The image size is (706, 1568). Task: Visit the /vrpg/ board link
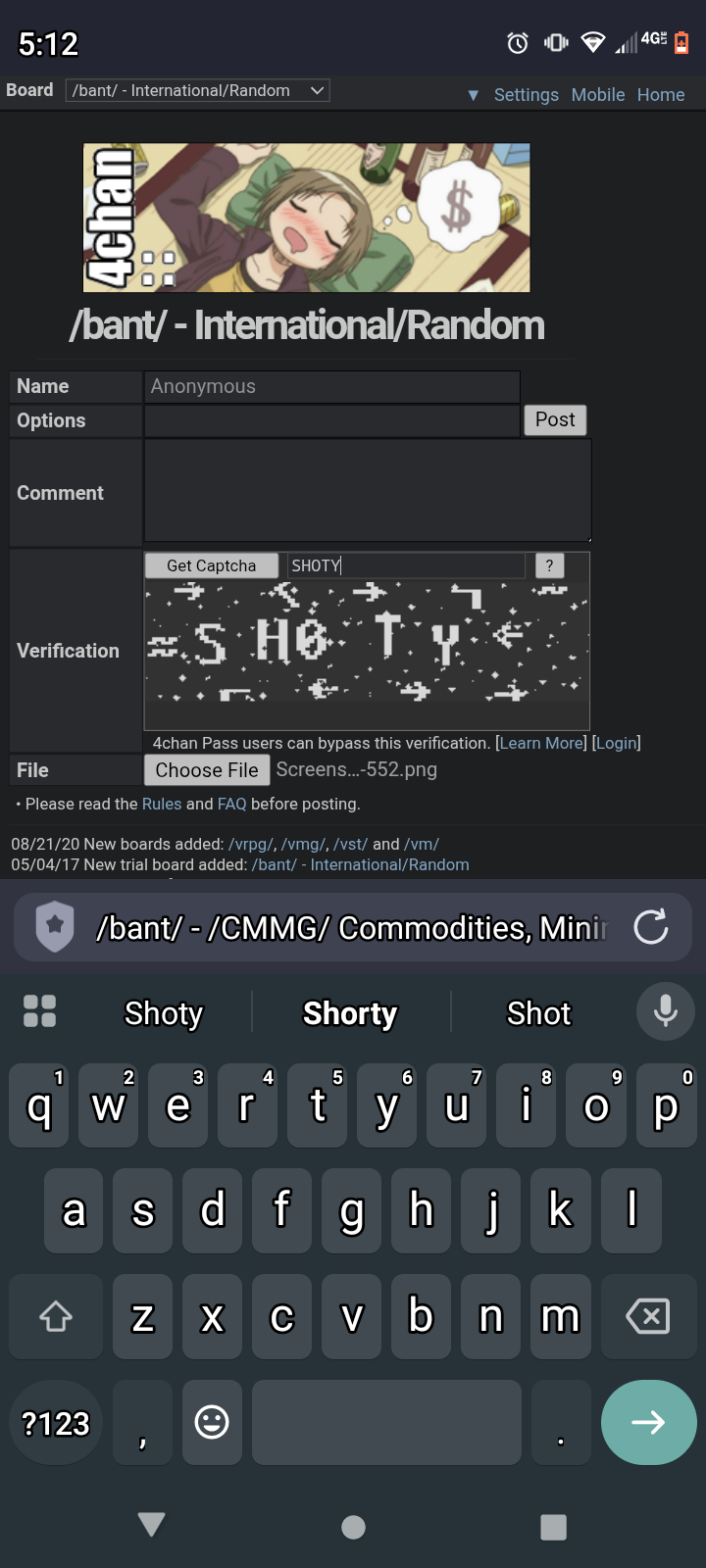point(250,844)
